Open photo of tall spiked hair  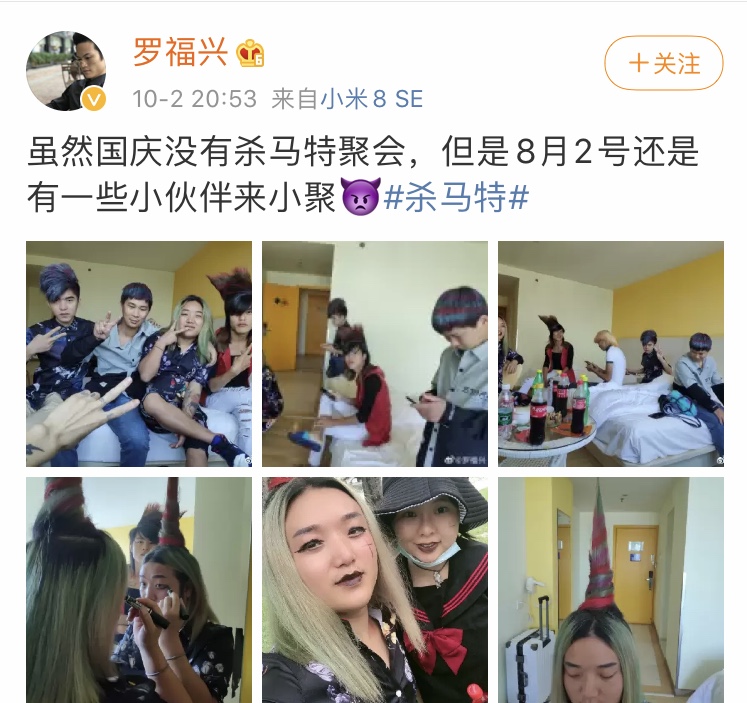point(610,589)
